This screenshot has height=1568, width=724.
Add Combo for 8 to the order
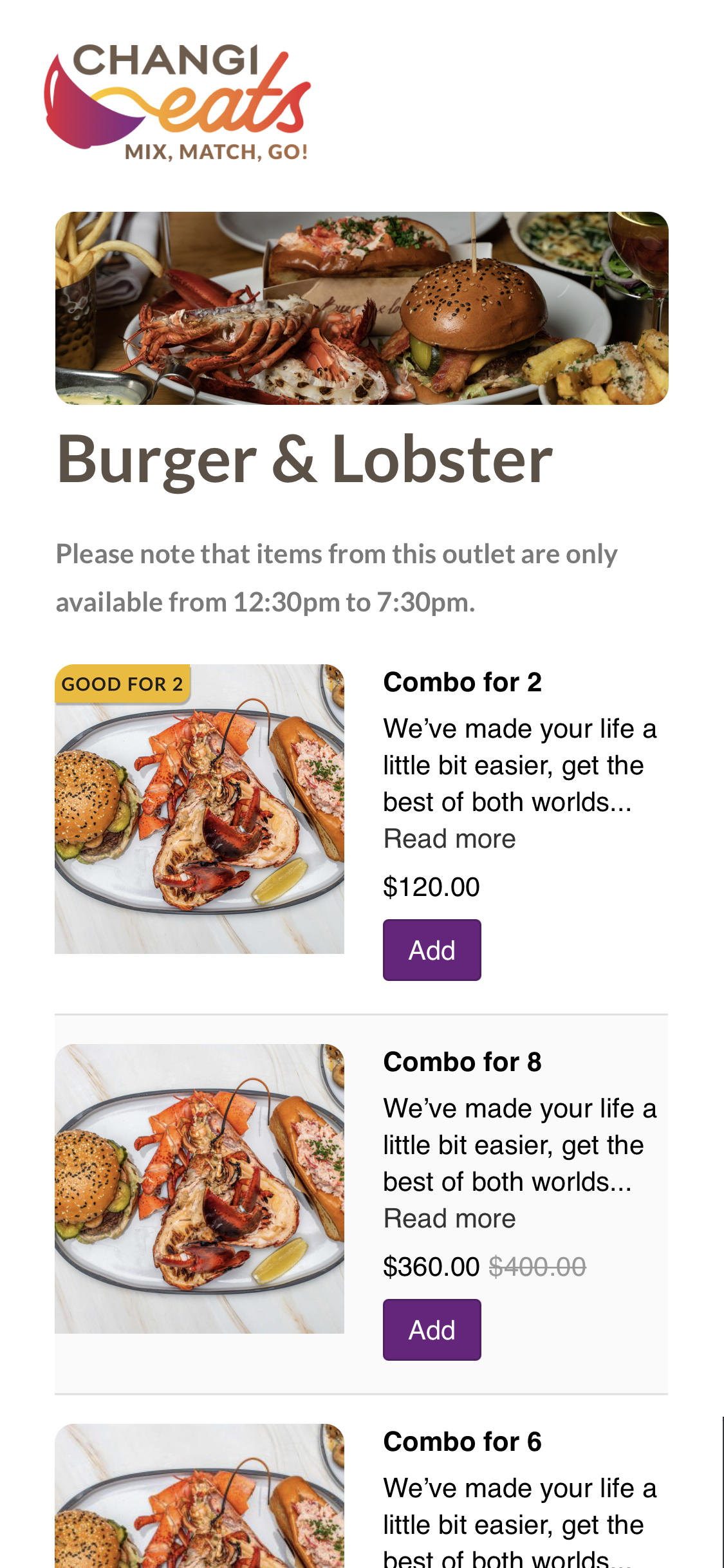pyautogui.click(x=432, y=1329)
